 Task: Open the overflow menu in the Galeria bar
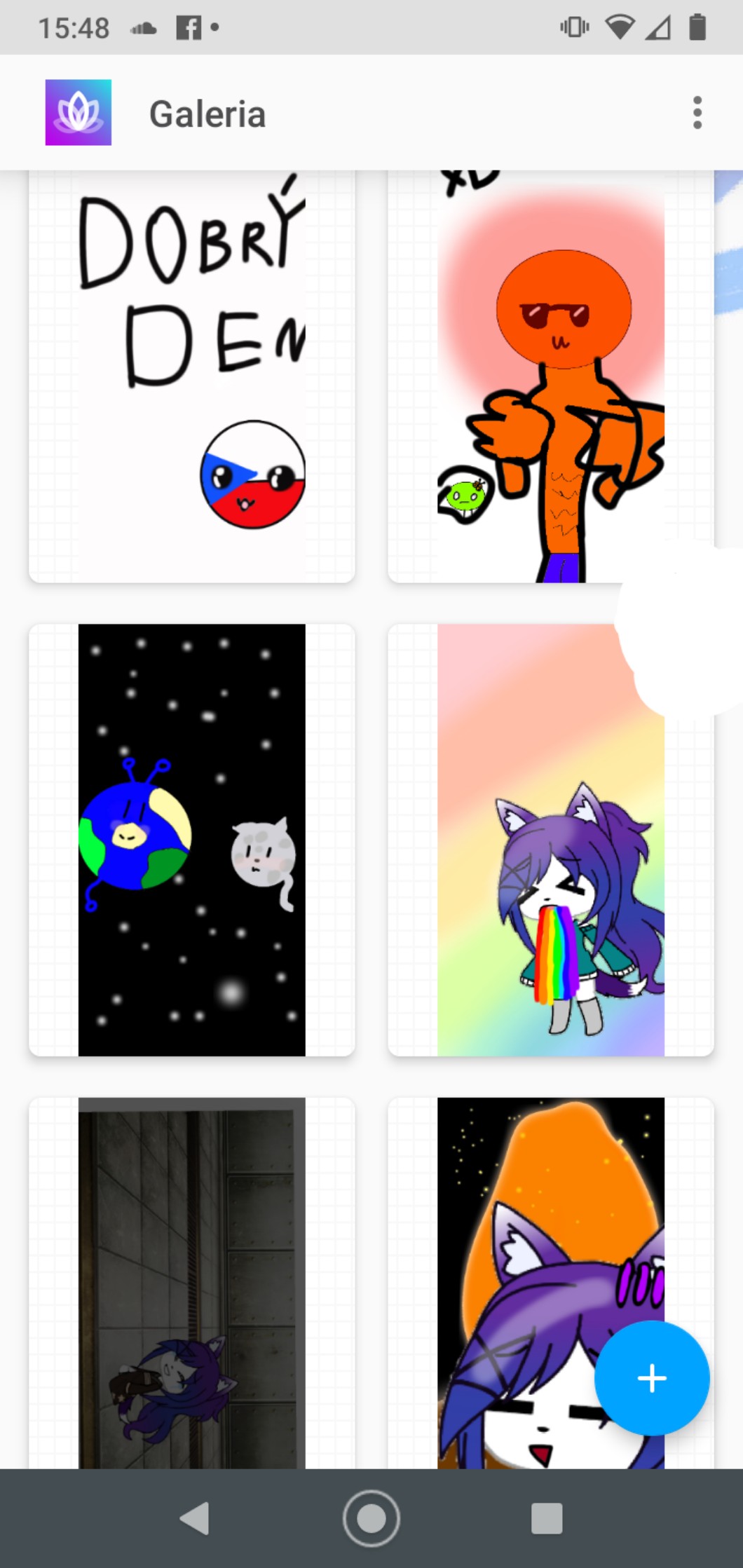pos(697,113)
